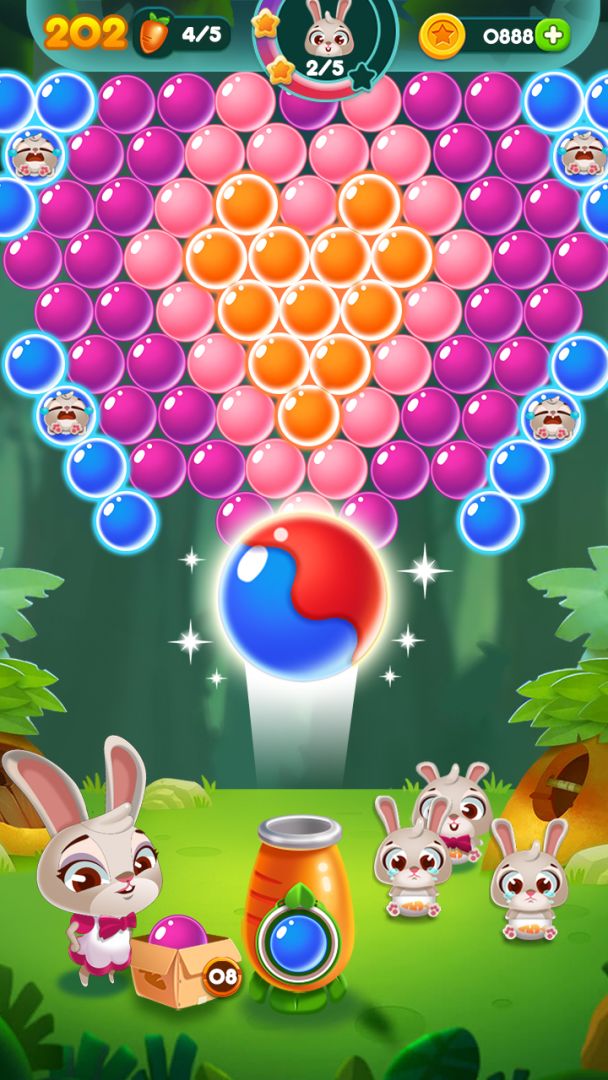This screenshot has height=1080, width=608.
Task: Tap the green plus to add coins
Action: pyautogui.click(x=553, y=36)
